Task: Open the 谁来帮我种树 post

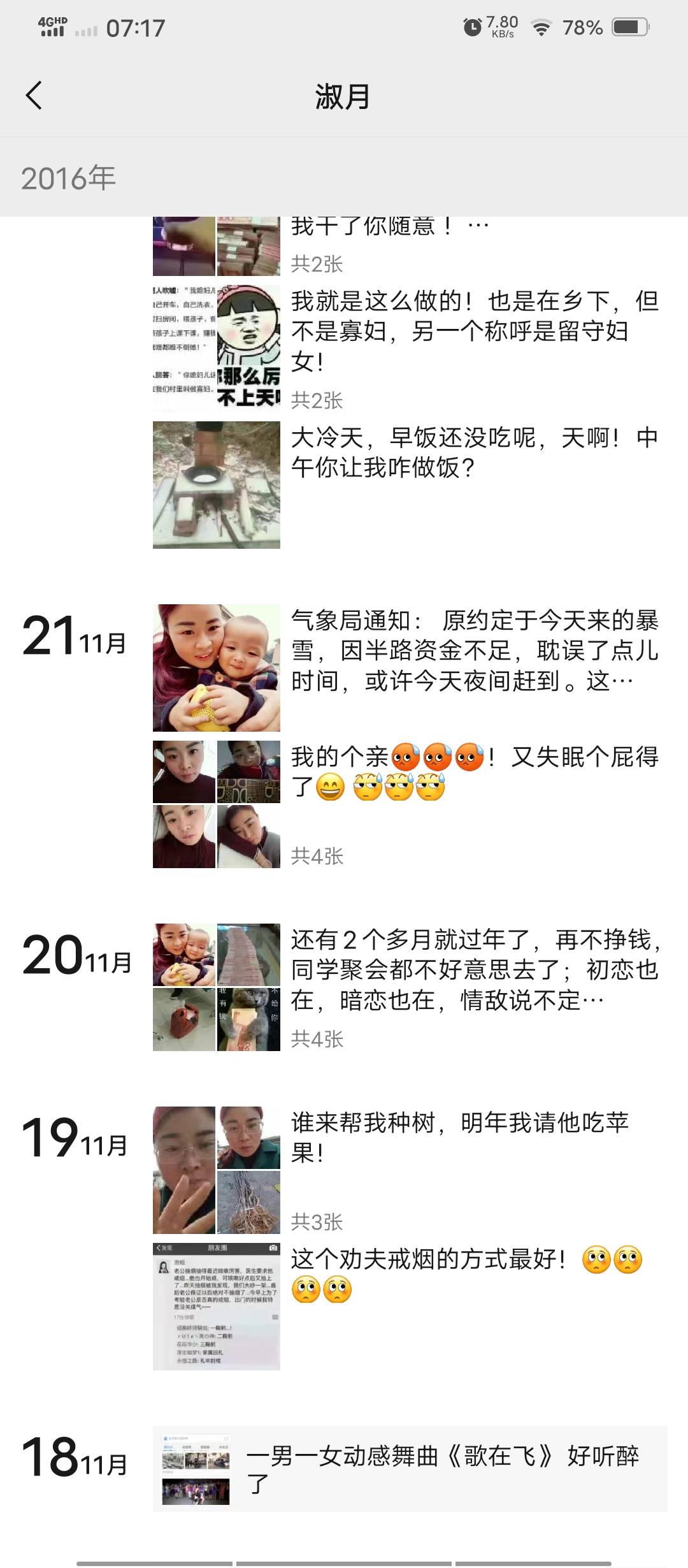Action: pos(408,1170)
